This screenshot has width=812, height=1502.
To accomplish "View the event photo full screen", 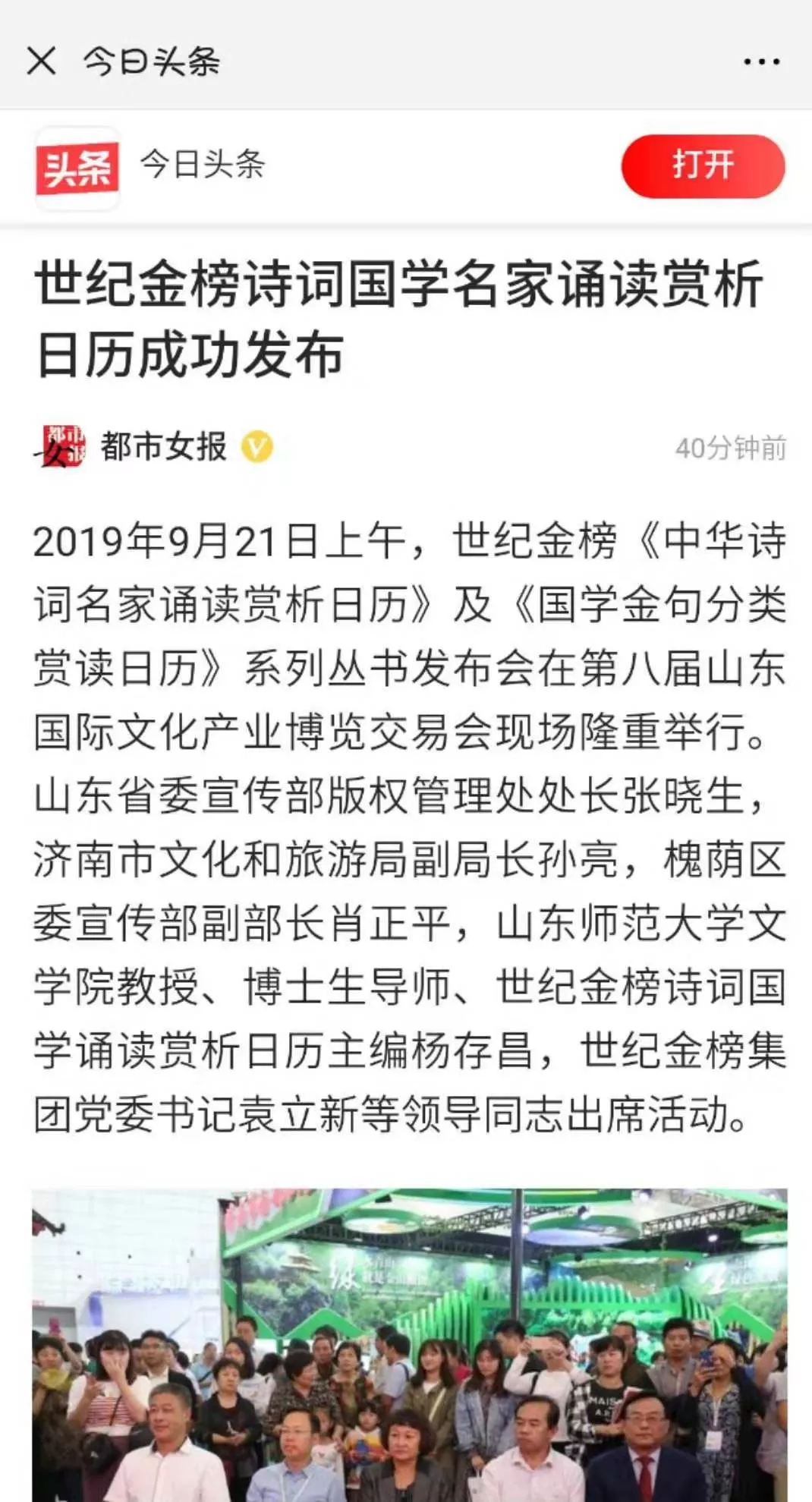I will pos(410,1344).
